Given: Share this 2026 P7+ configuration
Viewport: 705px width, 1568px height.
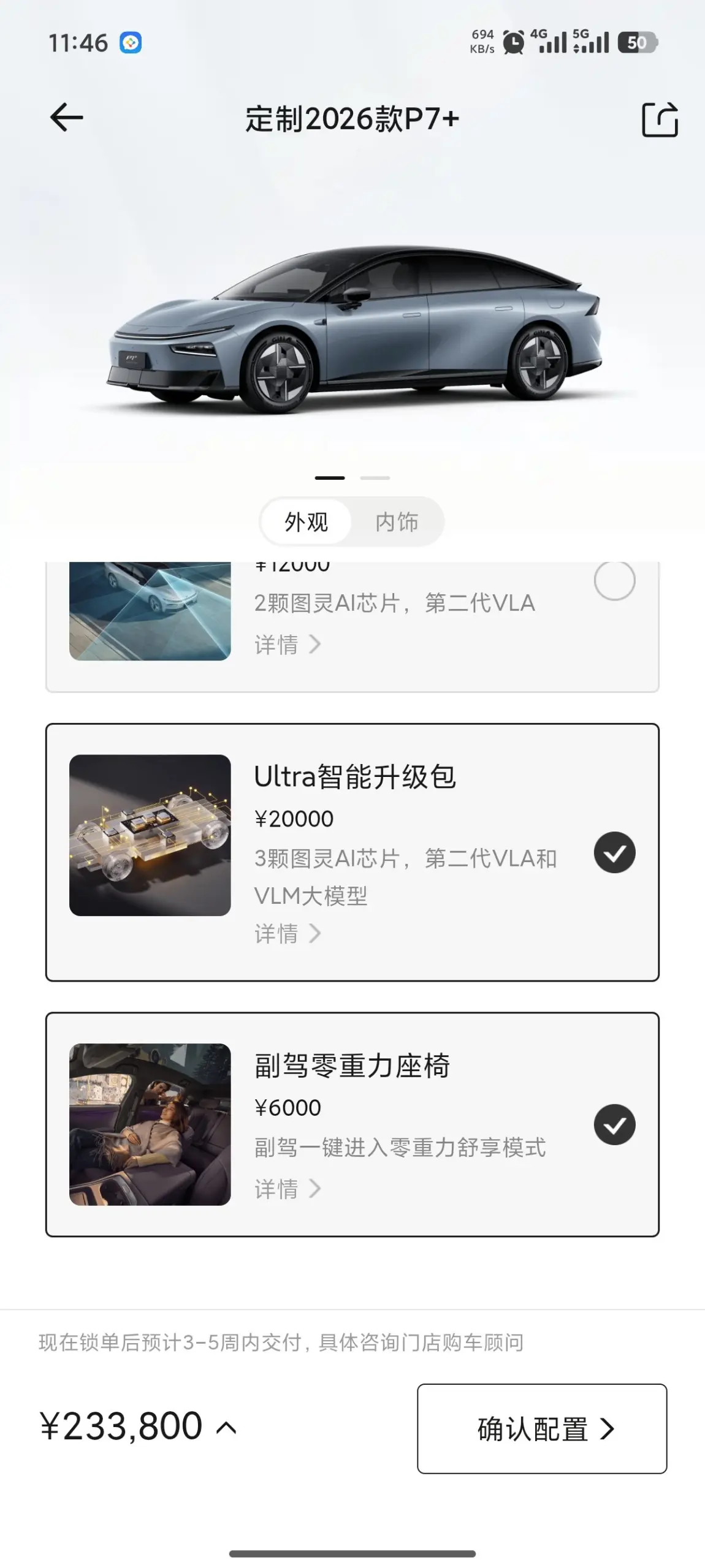Looking at the screenshot, I should click(x=660, y=119).
